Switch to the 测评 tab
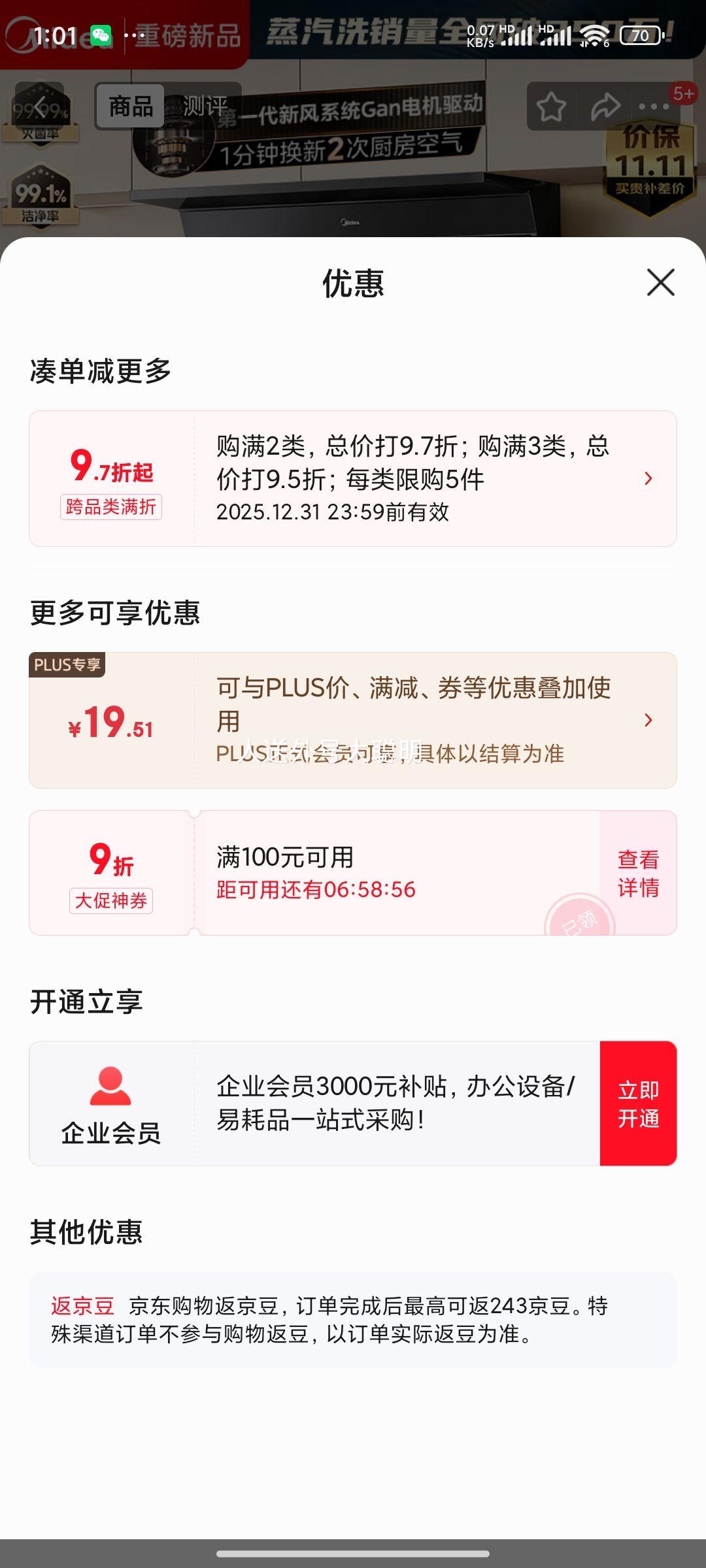Screen dimensions: 706x1568 [205, 106]
